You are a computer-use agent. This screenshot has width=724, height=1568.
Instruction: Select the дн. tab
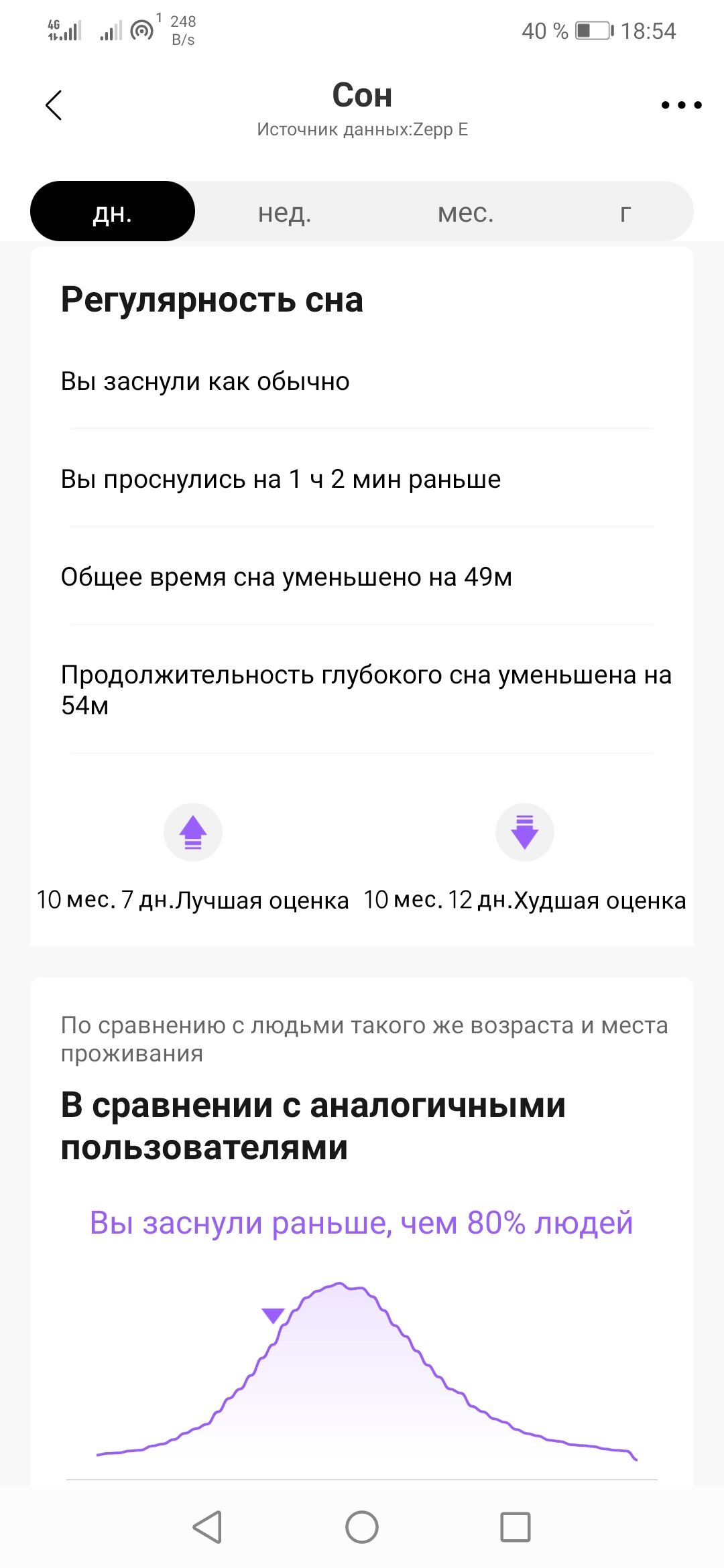coord(113,211)
